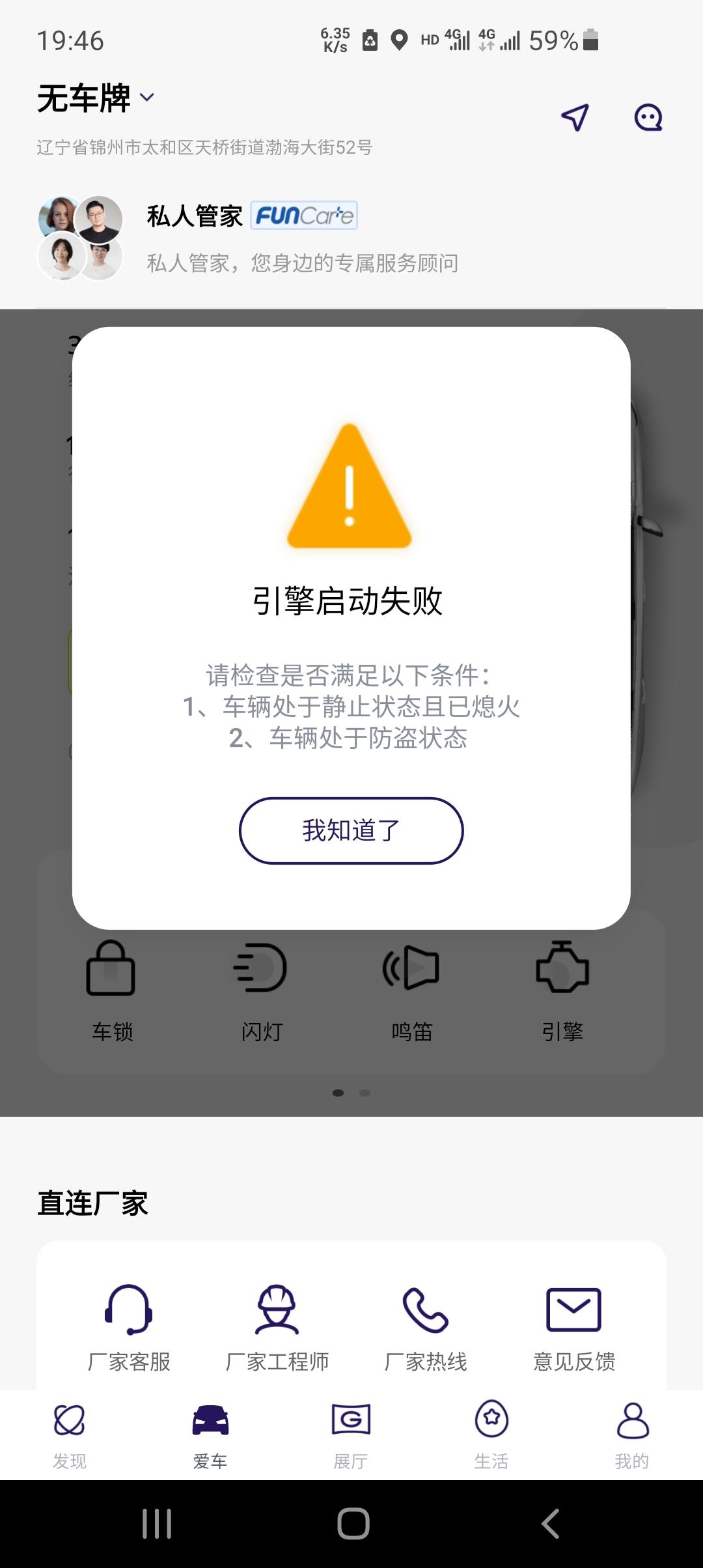Image resolution: width=703 pixels, height=1568 pixels.
Task: Open the location navigation arrow icon
Action: (575, 117)
